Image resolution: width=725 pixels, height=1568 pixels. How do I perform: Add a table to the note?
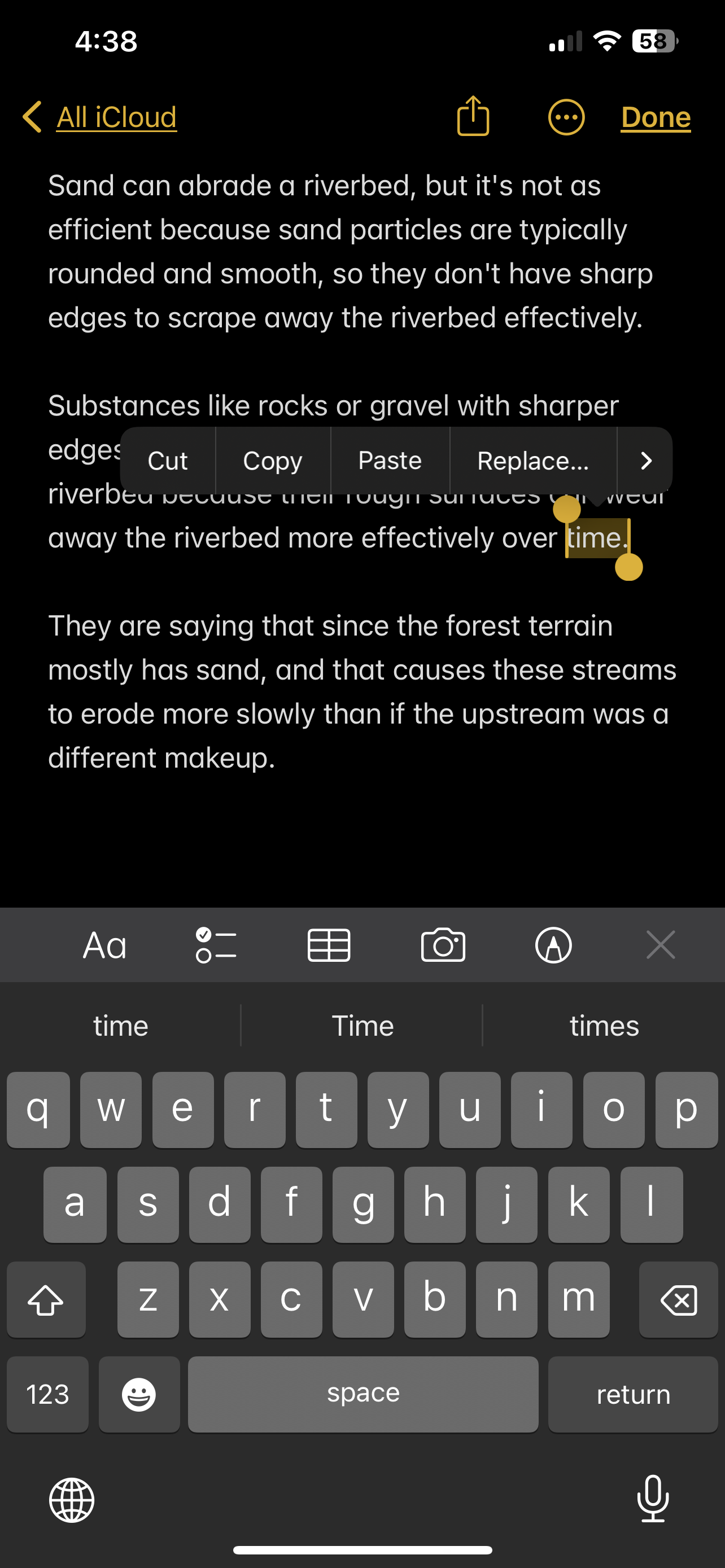[329, 945]
